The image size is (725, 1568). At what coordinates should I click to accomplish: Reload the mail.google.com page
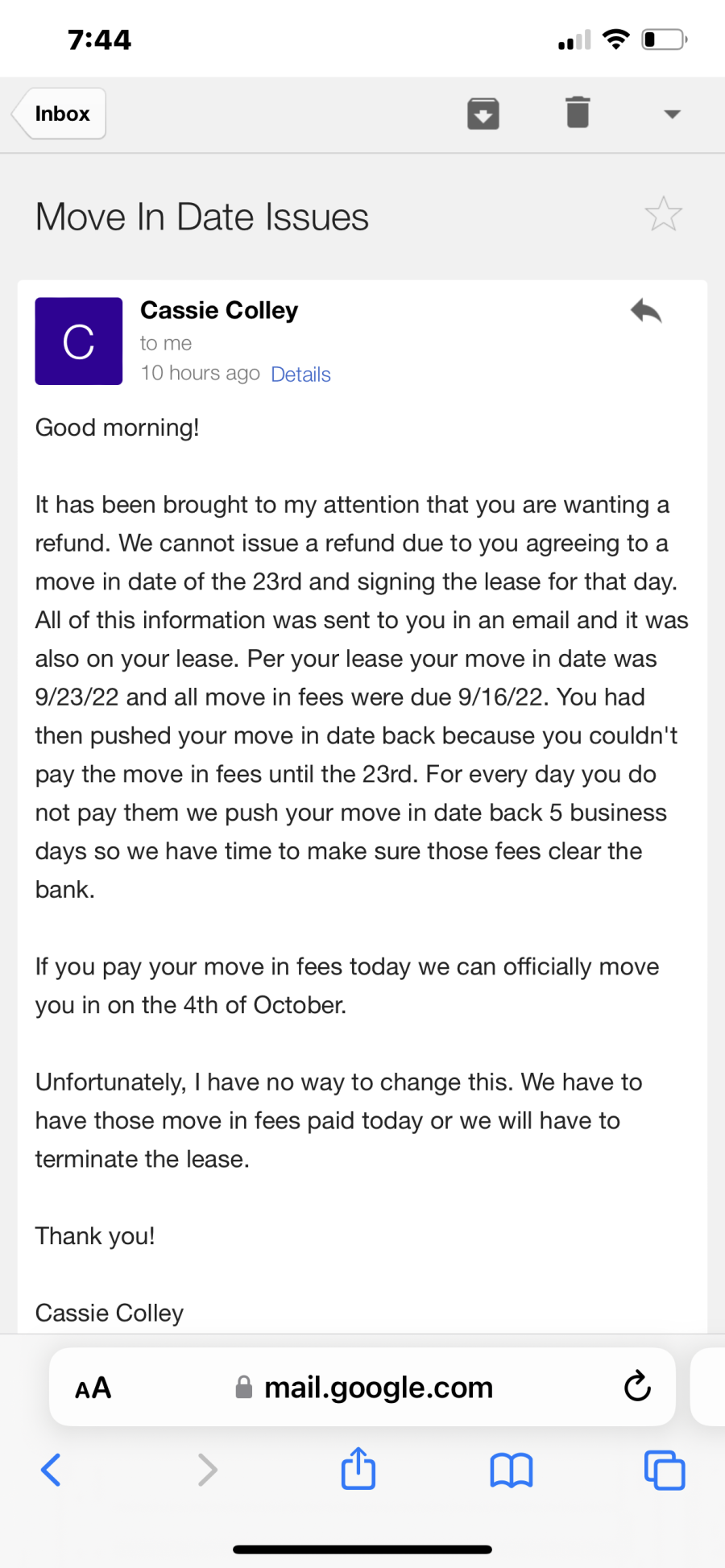pos(637,1387)
